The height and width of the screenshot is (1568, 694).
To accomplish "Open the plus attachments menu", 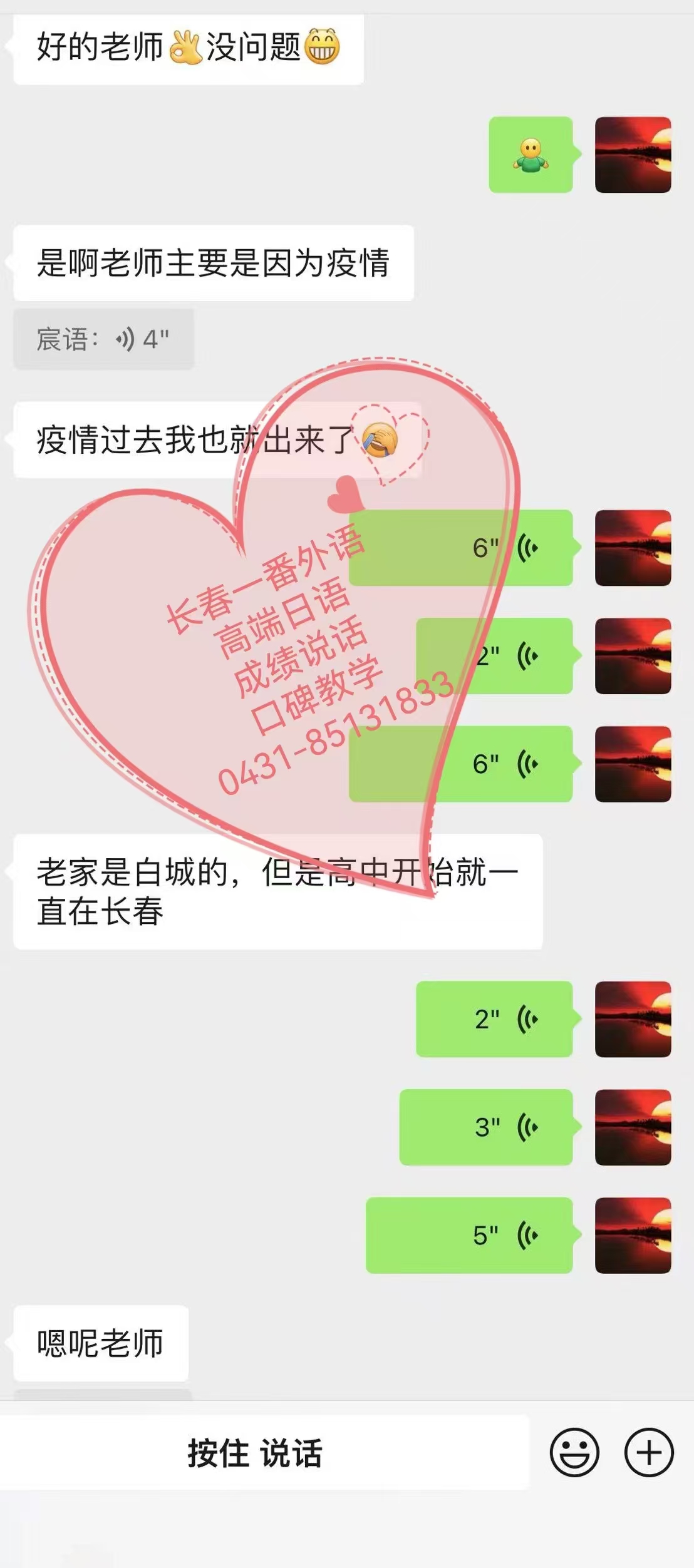I will 648,1452.
